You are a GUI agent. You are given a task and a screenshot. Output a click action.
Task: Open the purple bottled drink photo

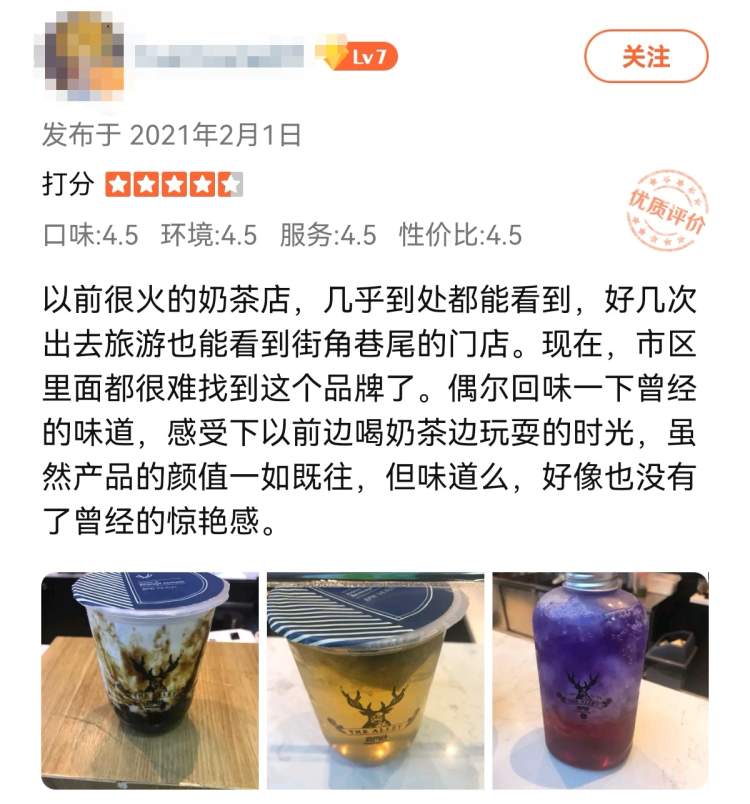pos(600,681)
